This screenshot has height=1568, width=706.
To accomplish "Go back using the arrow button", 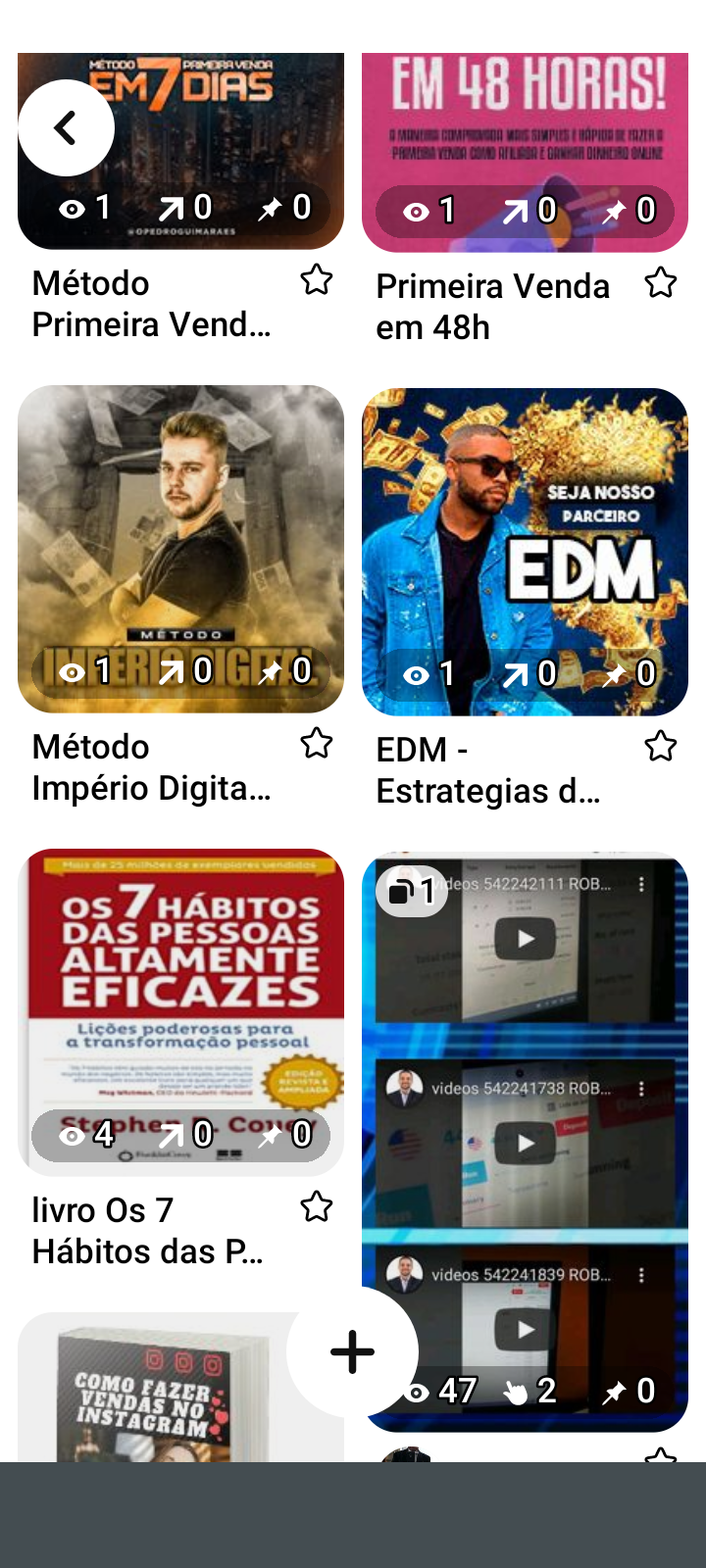I will coord(66,128).
